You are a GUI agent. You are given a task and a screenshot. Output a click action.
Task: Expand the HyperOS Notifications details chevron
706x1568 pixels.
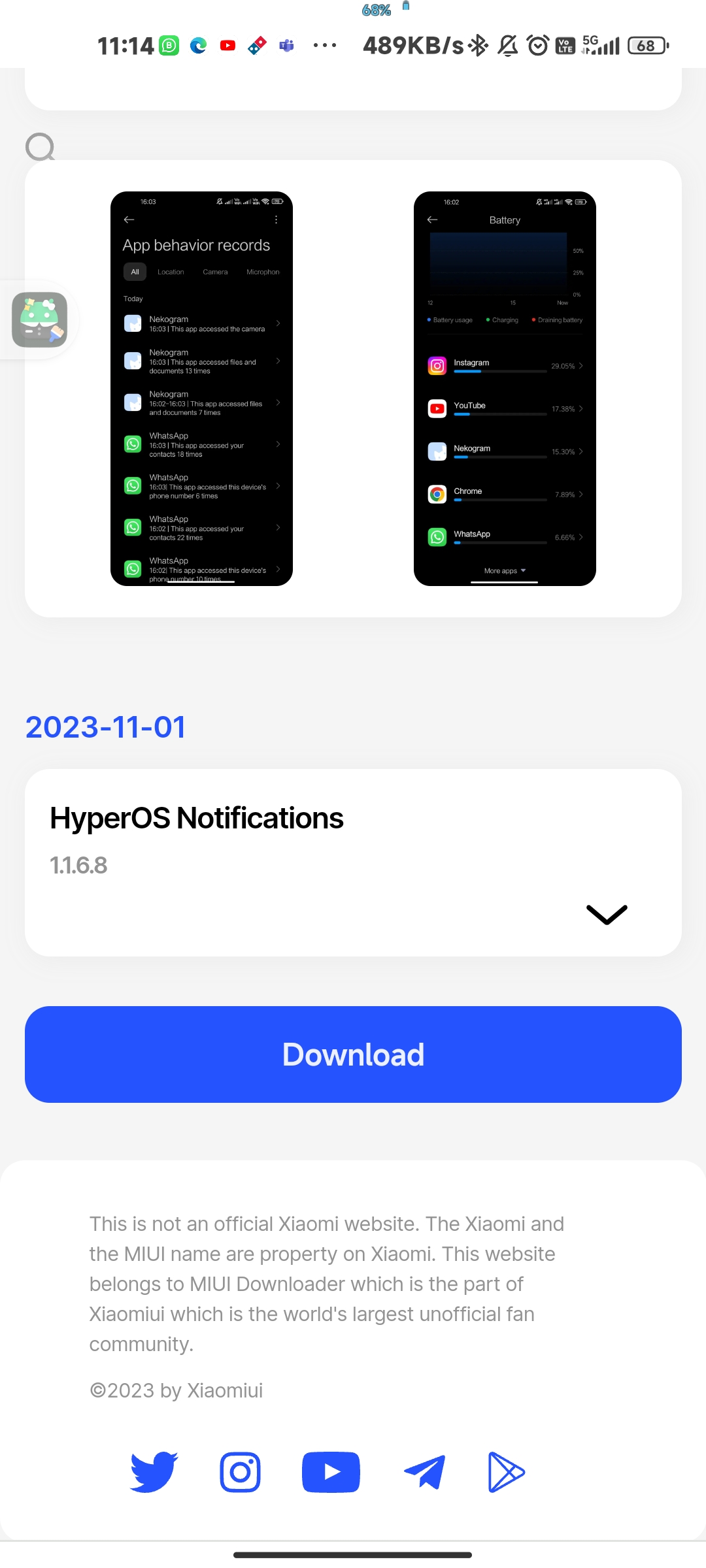coord(607,914)
